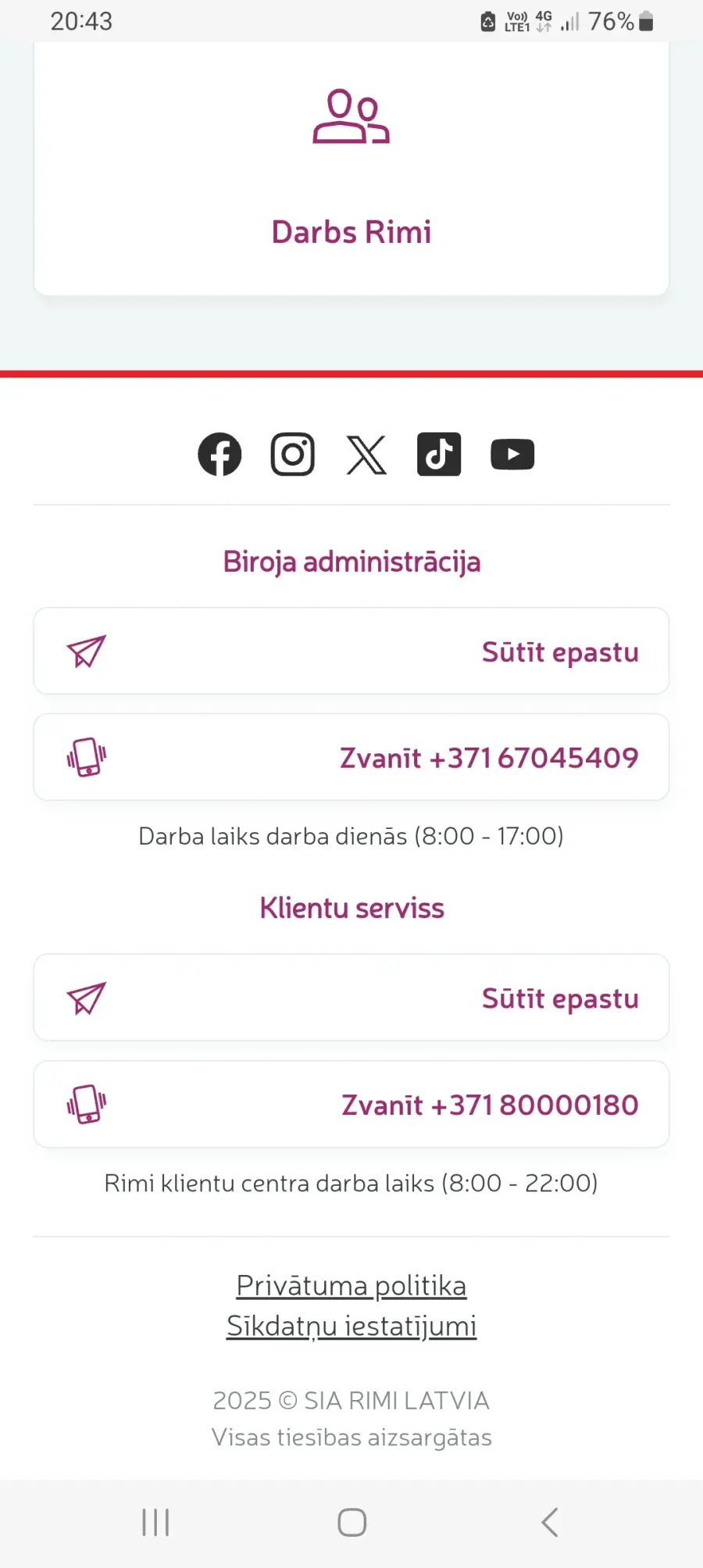
Task: Go to Rimi's X account
Action: pos(366,455)
